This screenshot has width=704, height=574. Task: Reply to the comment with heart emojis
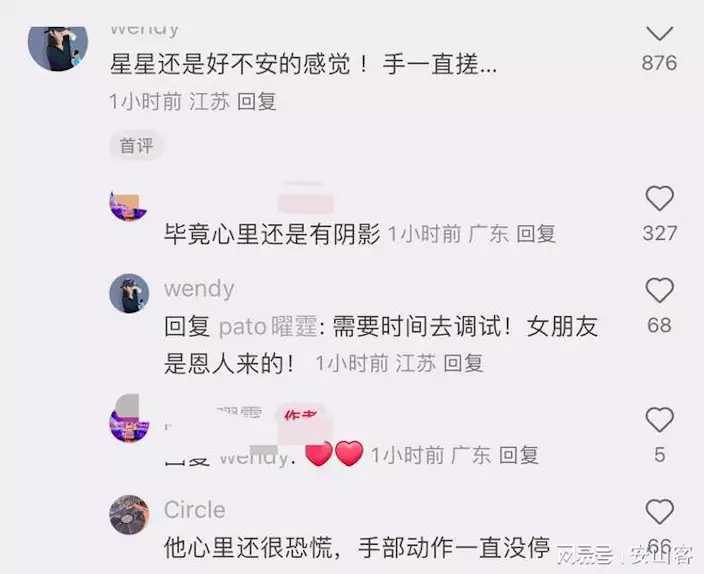(519, 456)
